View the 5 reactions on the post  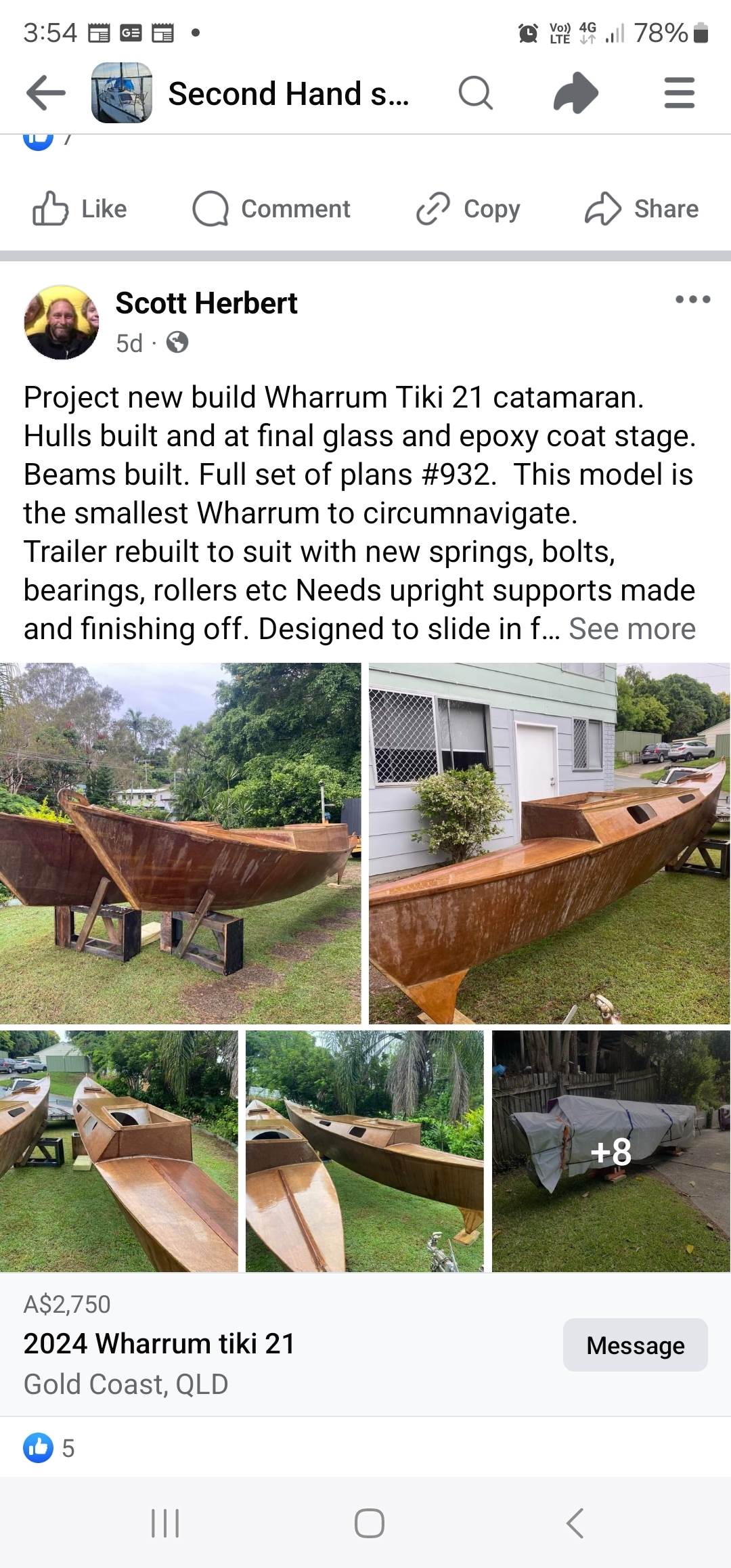click(x=49, y=1448)
